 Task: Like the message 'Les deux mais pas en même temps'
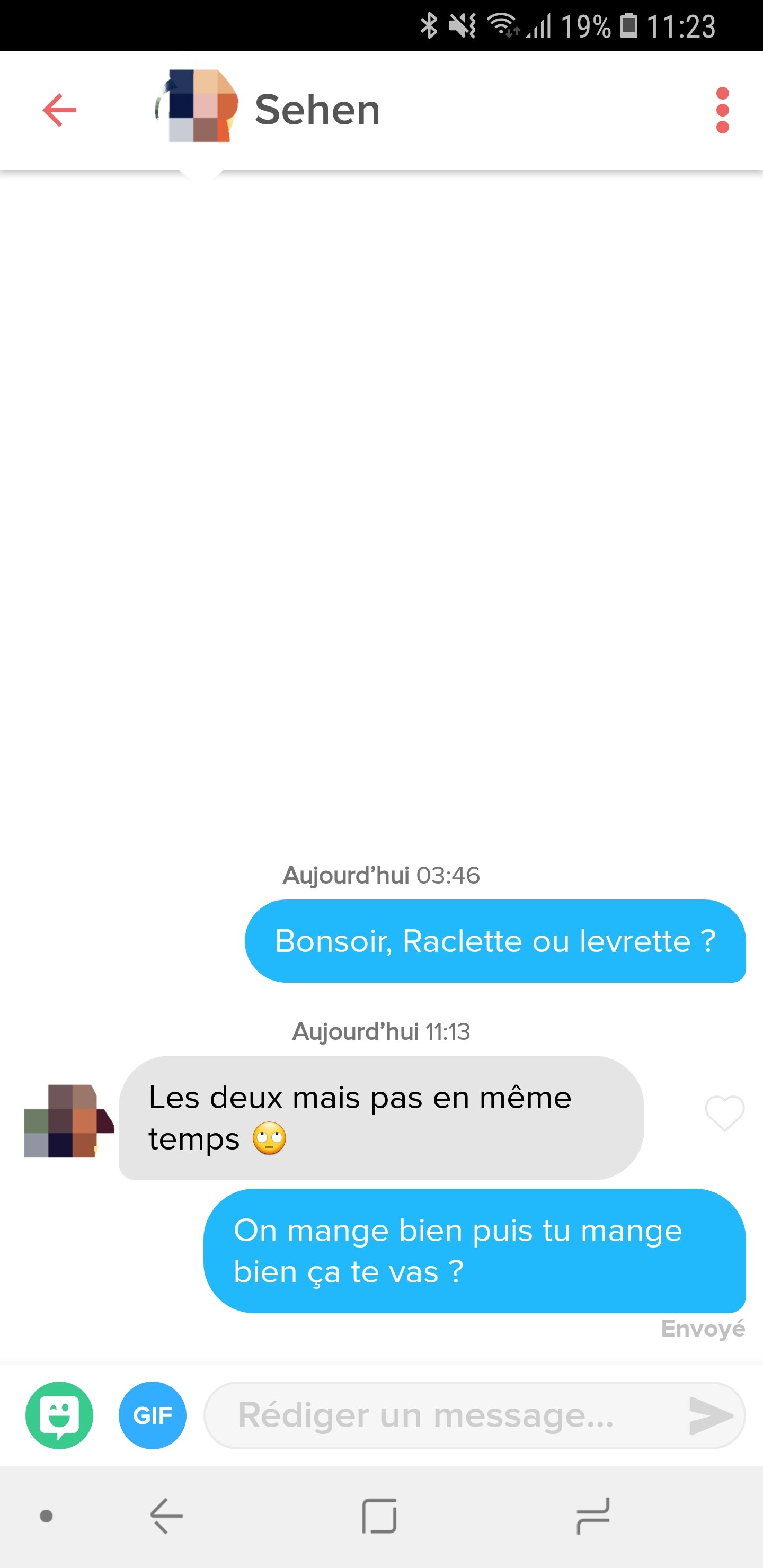(724, 1113)
